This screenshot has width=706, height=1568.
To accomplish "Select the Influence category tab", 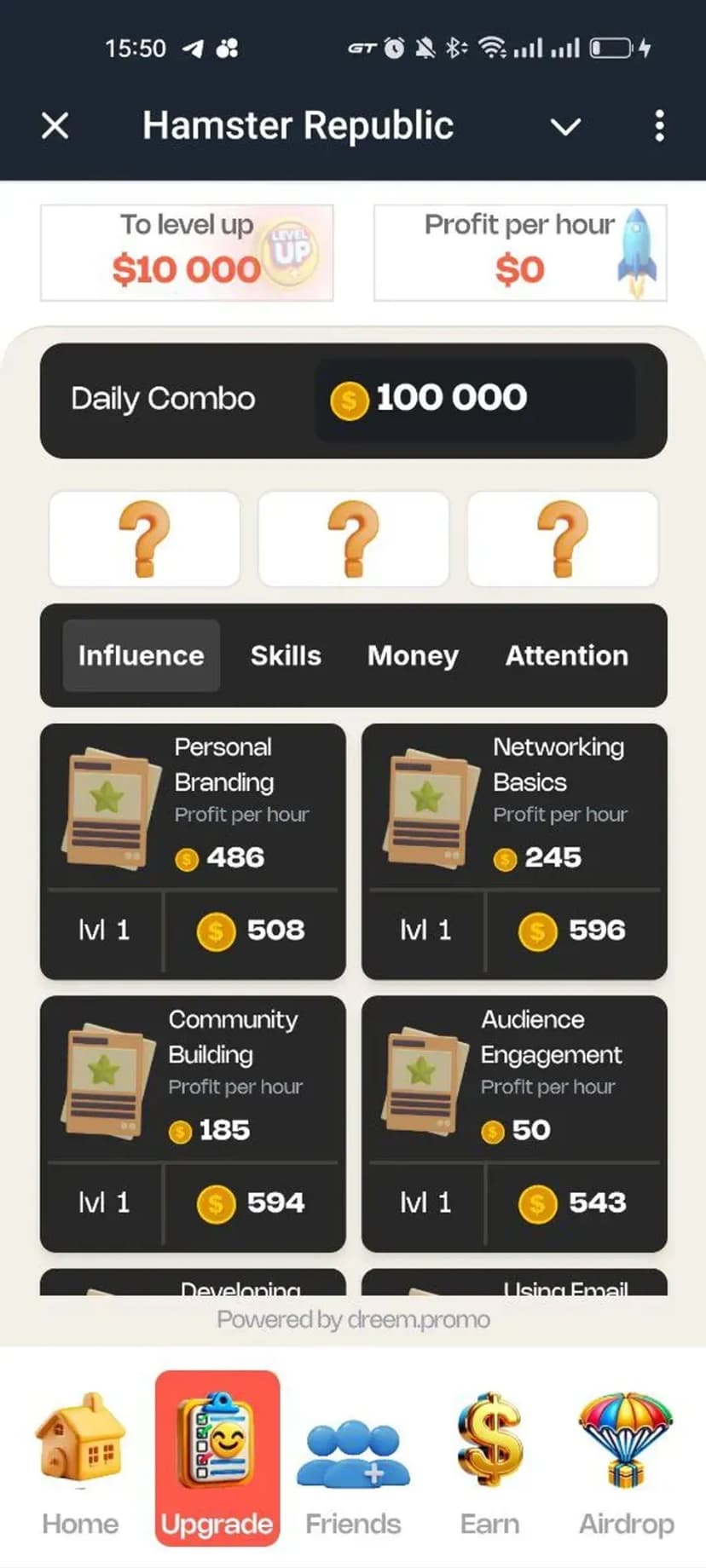I will pos(142,655).
